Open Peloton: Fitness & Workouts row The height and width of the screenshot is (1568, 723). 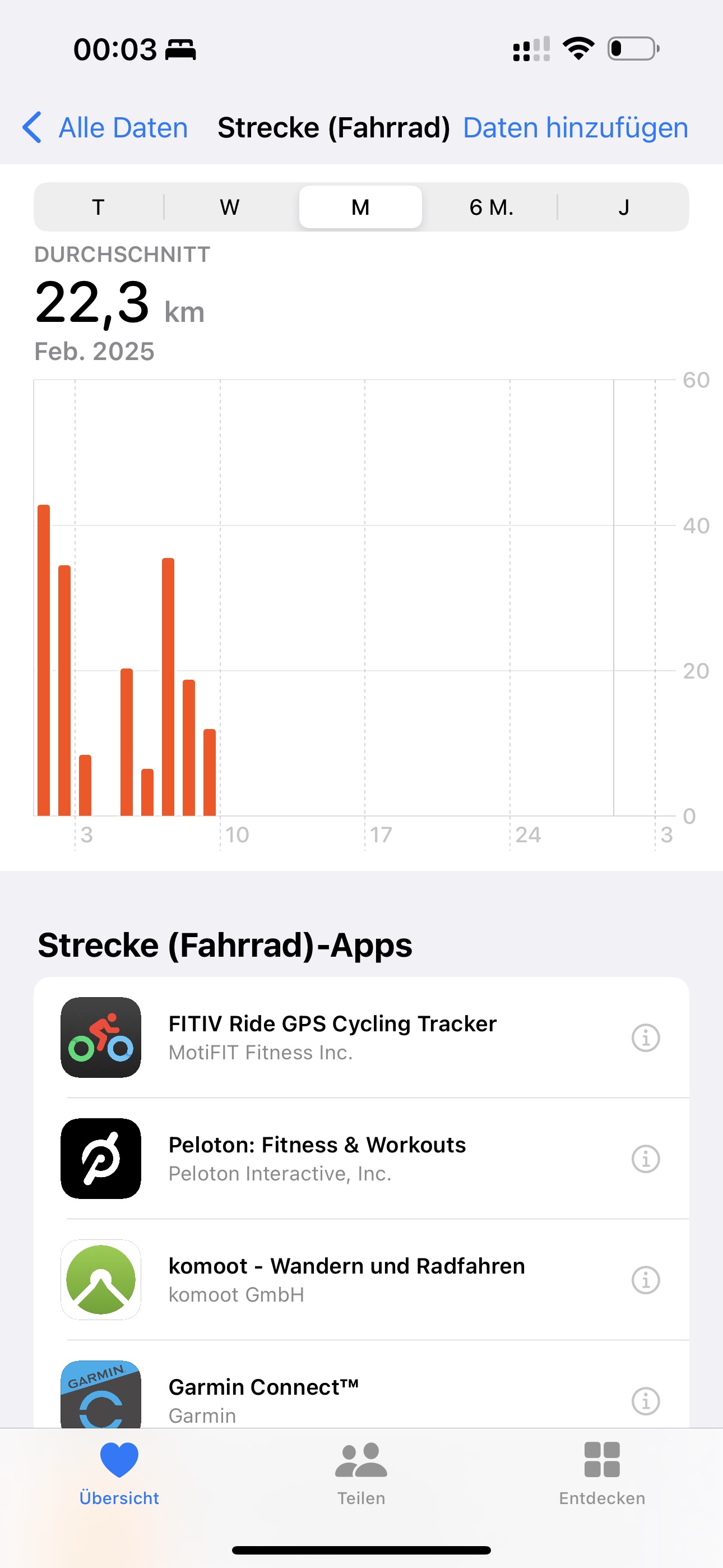[x=317, y=1159]
